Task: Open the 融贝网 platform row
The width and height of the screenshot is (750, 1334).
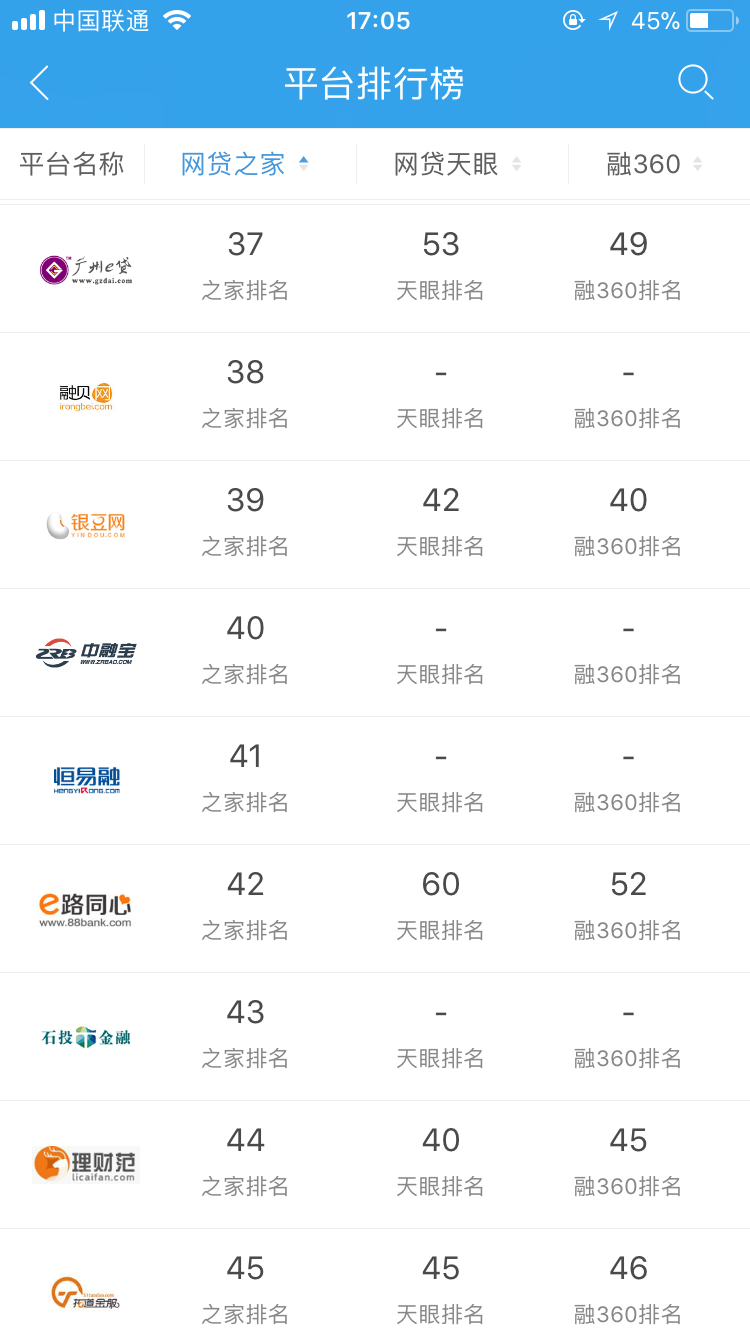Action: pyautogui.click(x=86, y=397)
